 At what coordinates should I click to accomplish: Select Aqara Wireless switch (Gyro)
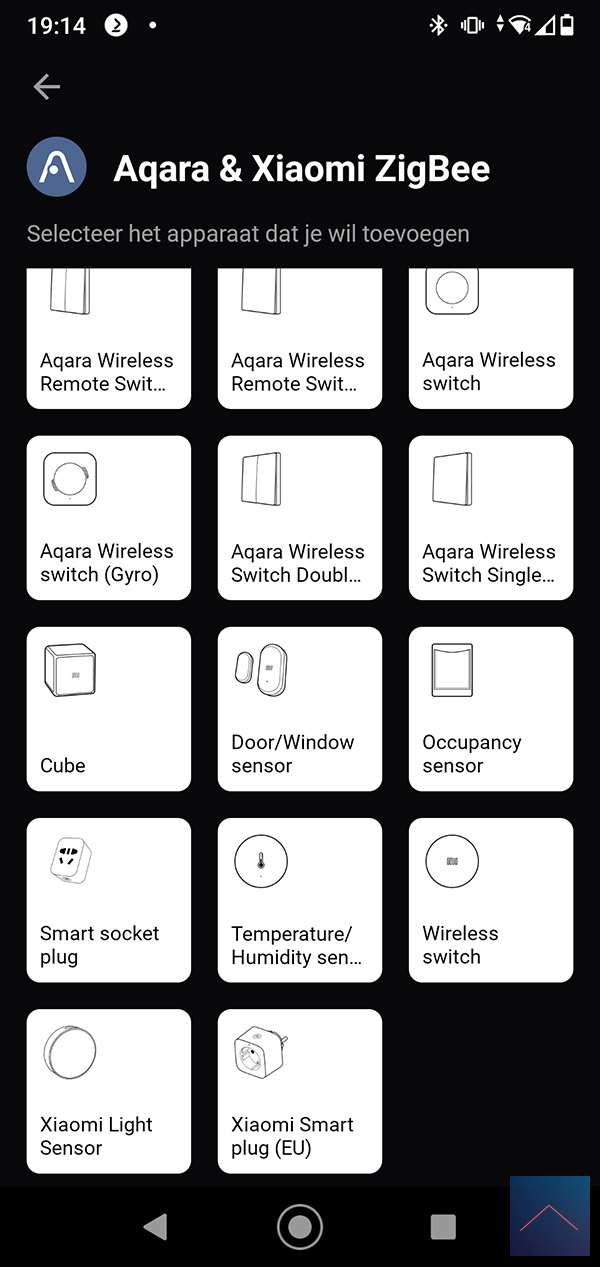tap(108, 517)
